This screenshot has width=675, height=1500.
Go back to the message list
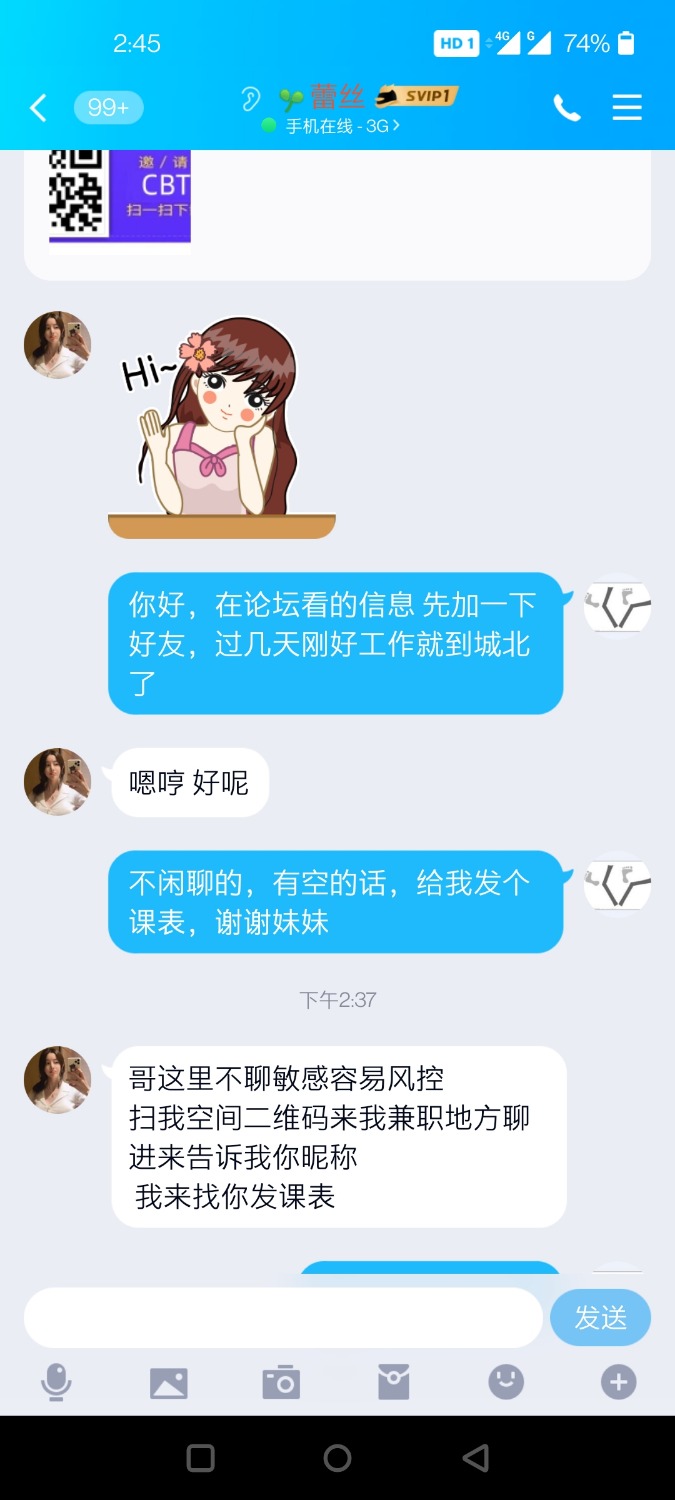(x=38, y=108)
